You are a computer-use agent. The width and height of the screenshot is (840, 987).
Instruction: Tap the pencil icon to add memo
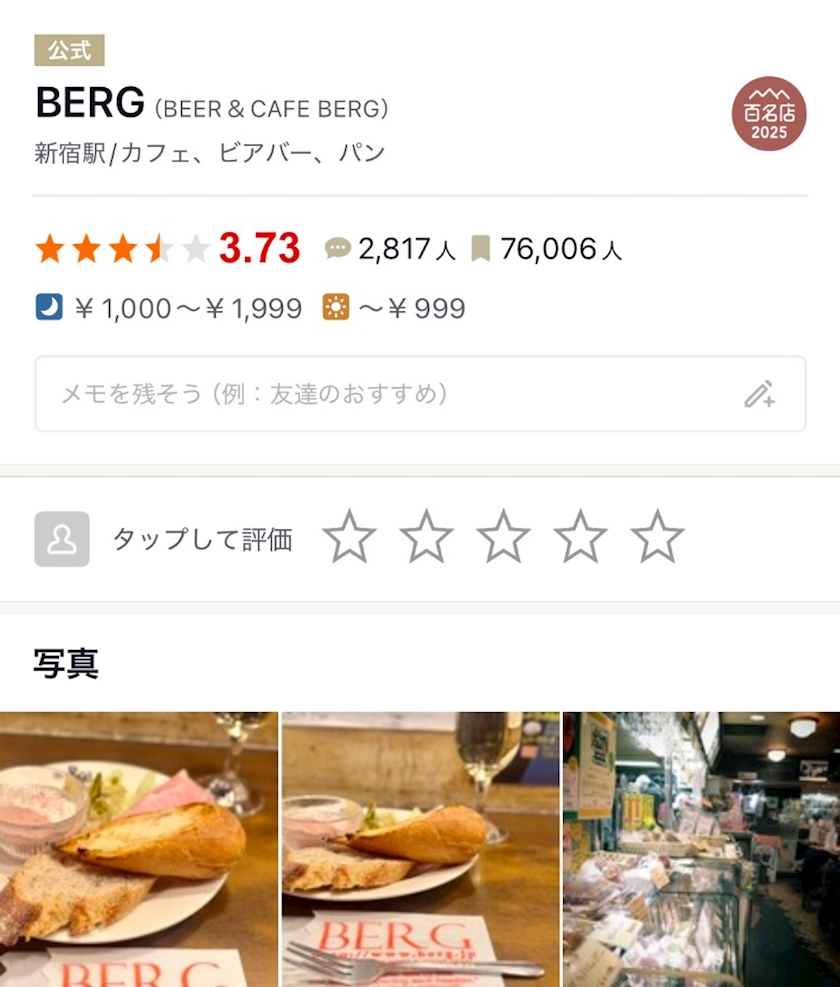pyautogui.click(x=759, y=394)
